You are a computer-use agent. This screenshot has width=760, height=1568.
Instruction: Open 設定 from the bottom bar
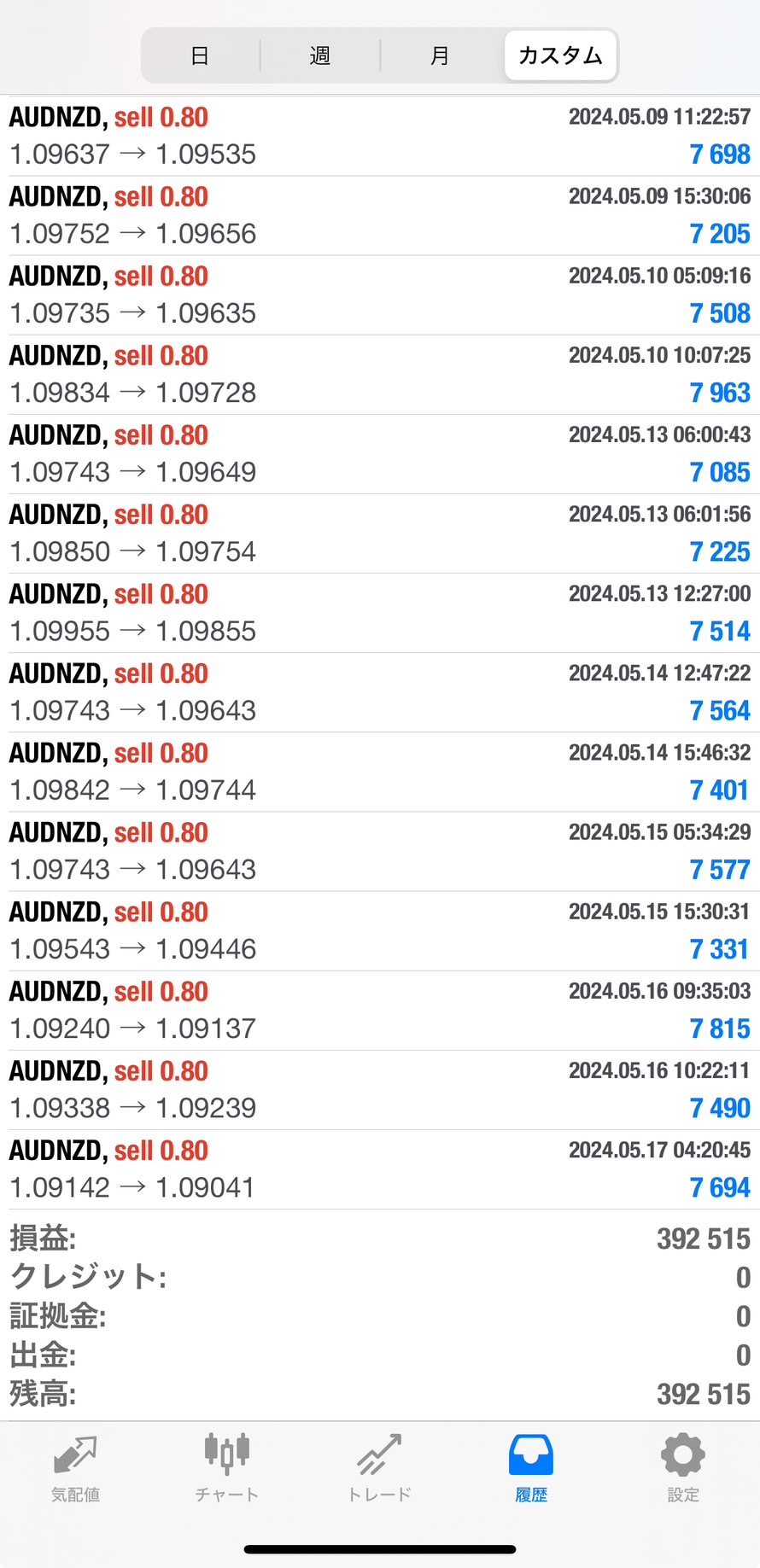pos(683,1466)
